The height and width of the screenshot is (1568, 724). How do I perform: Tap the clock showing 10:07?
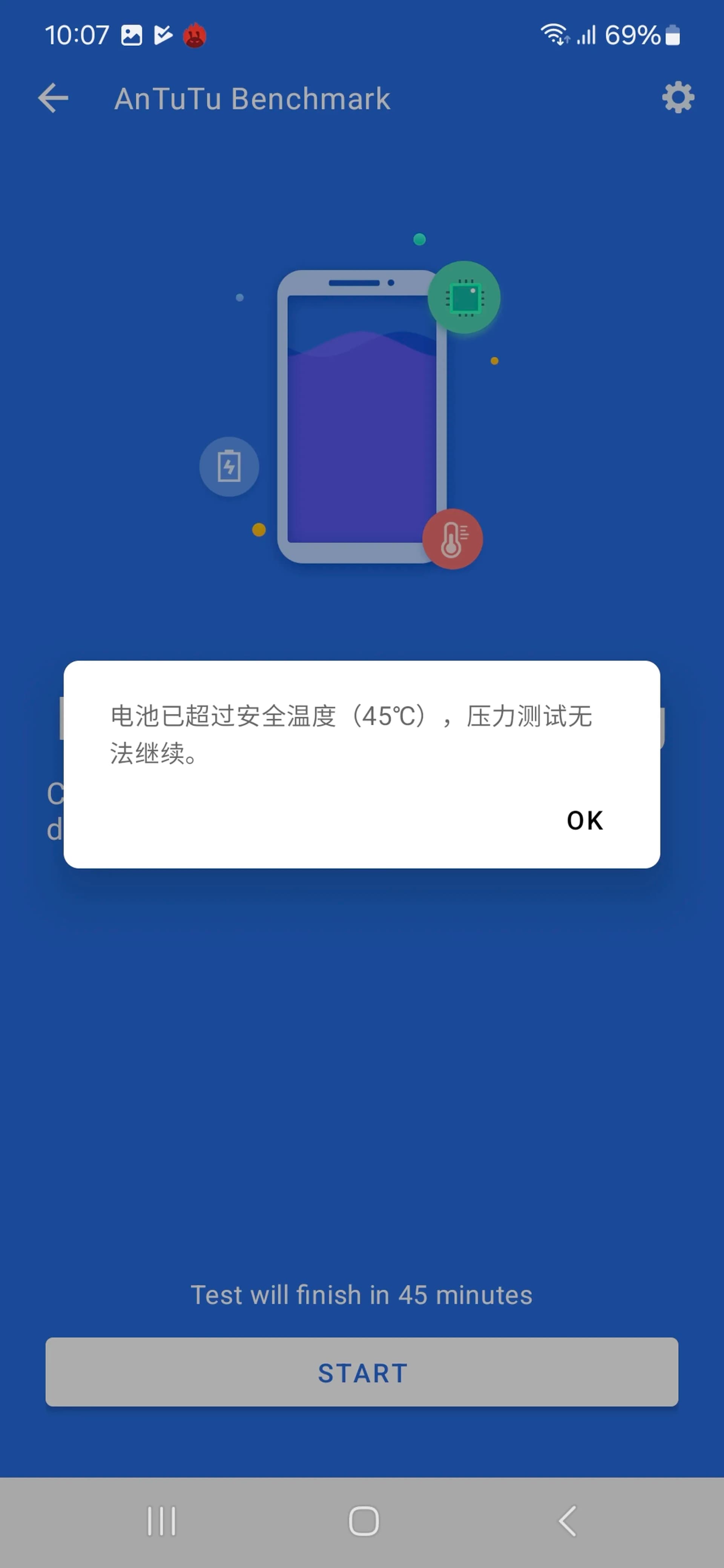coord(78,35)
